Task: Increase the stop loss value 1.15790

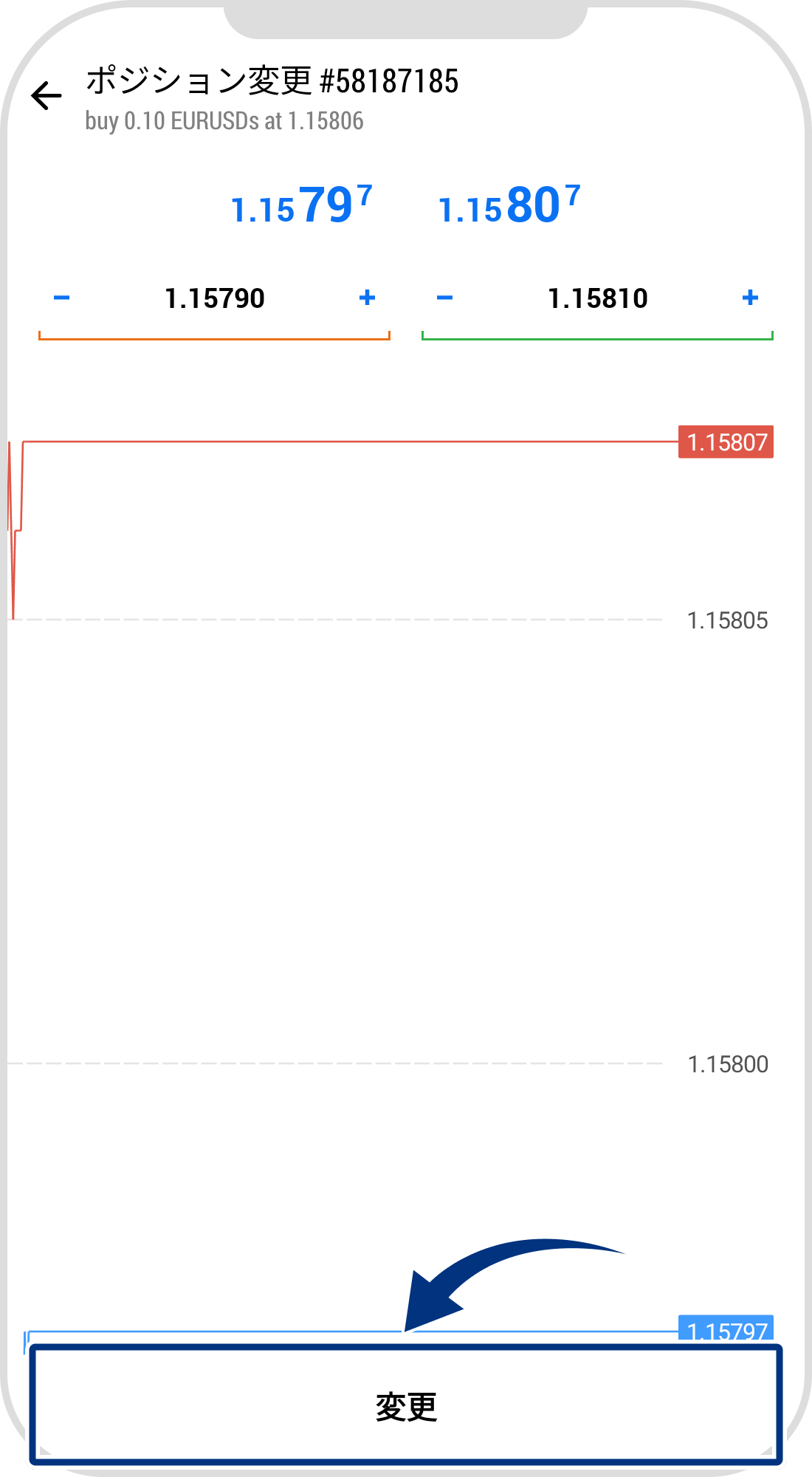Action: pos(367,298)
